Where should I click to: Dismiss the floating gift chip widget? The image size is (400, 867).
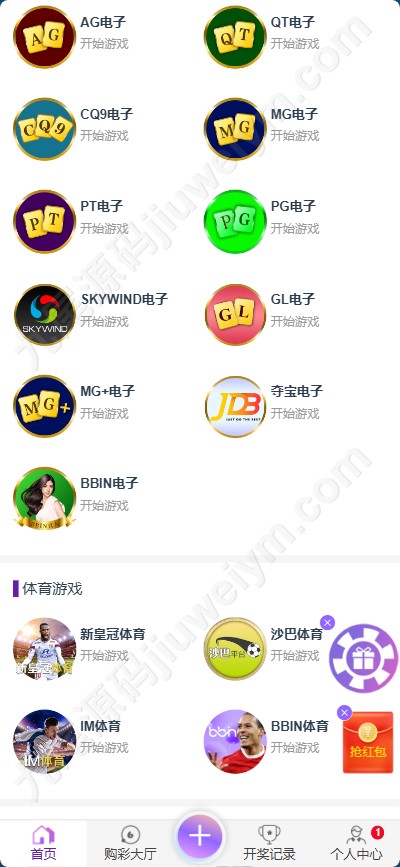coord(328,623)
